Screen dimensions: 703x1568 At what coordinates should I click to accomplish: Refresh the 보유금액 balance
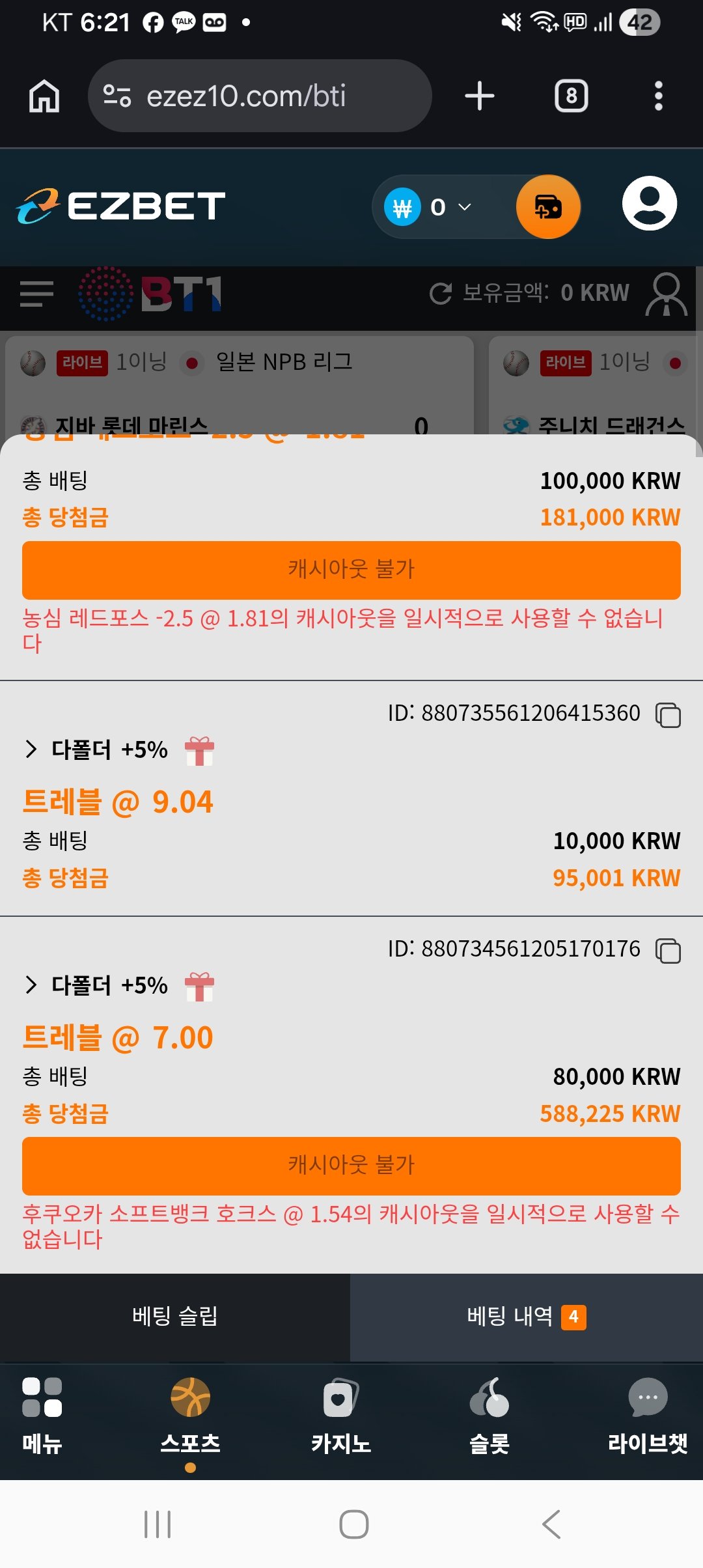441,294
